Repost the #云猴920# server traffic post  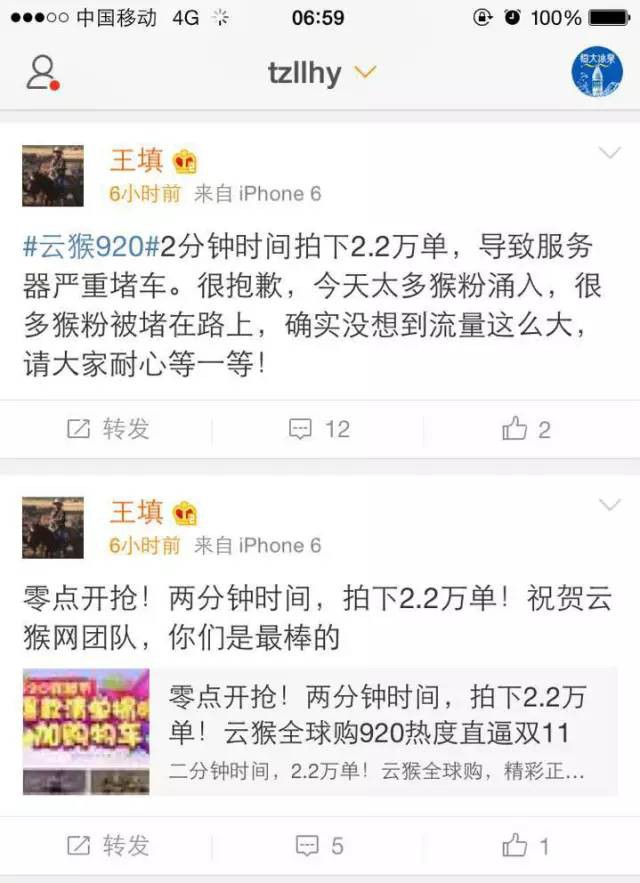[107, 429]
